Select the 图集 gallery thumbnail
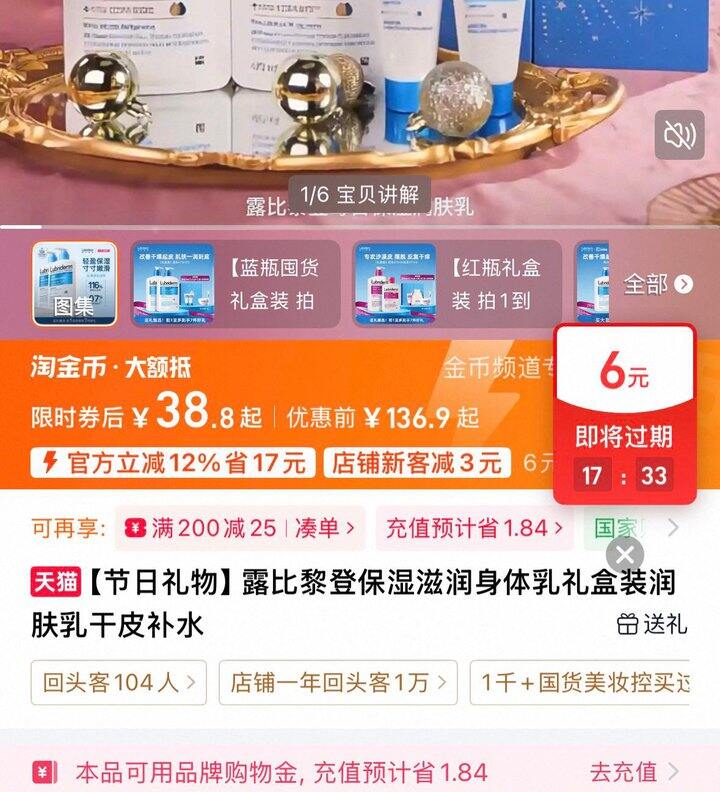This screenshot has width=720, height=792. pyautogui.click(x=74, y=284)
